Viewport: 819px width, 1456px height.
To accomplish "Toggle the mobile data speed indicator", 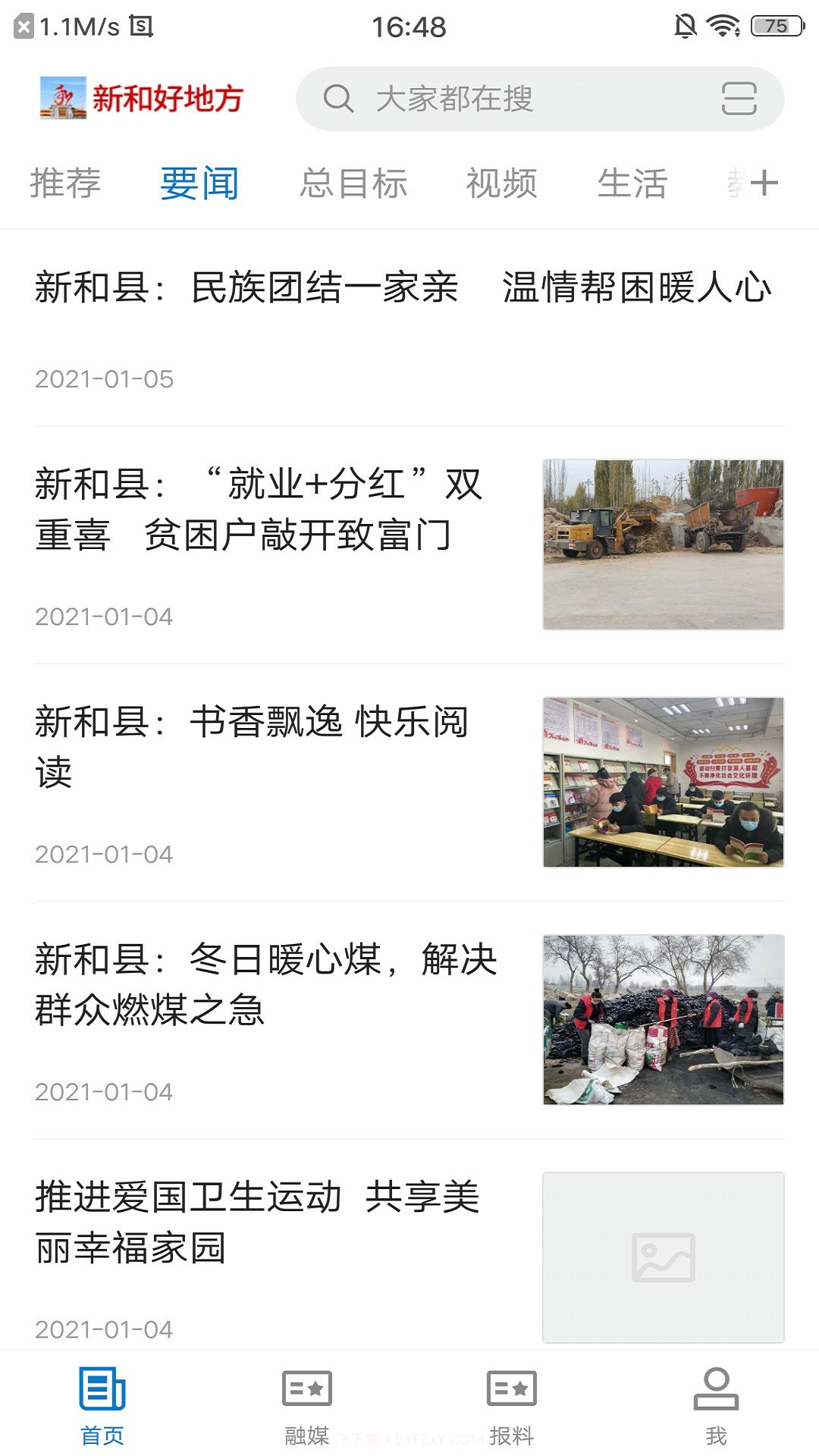I will click(x=76, y=25).
